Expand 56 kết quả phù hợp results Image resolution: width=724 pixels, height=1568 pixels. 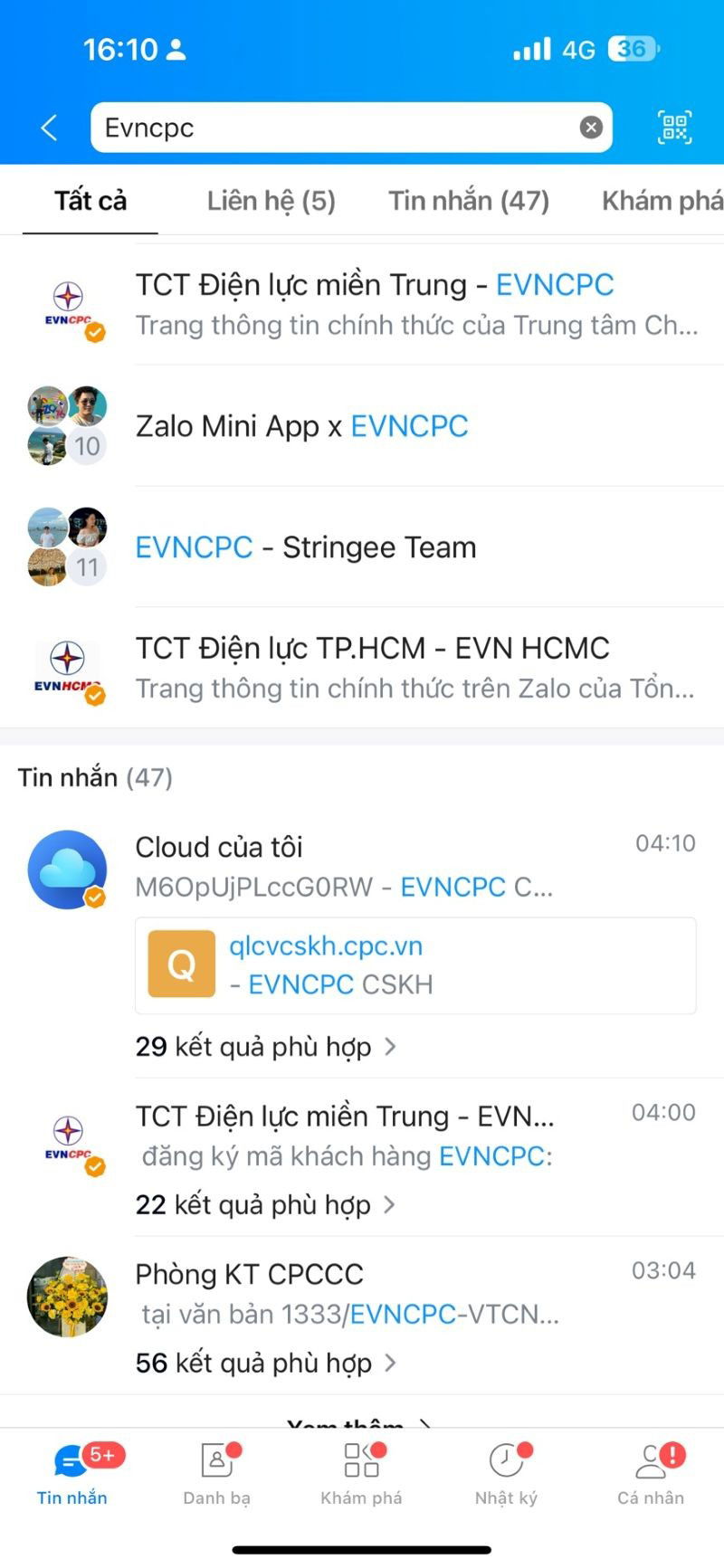(265, 1364)
